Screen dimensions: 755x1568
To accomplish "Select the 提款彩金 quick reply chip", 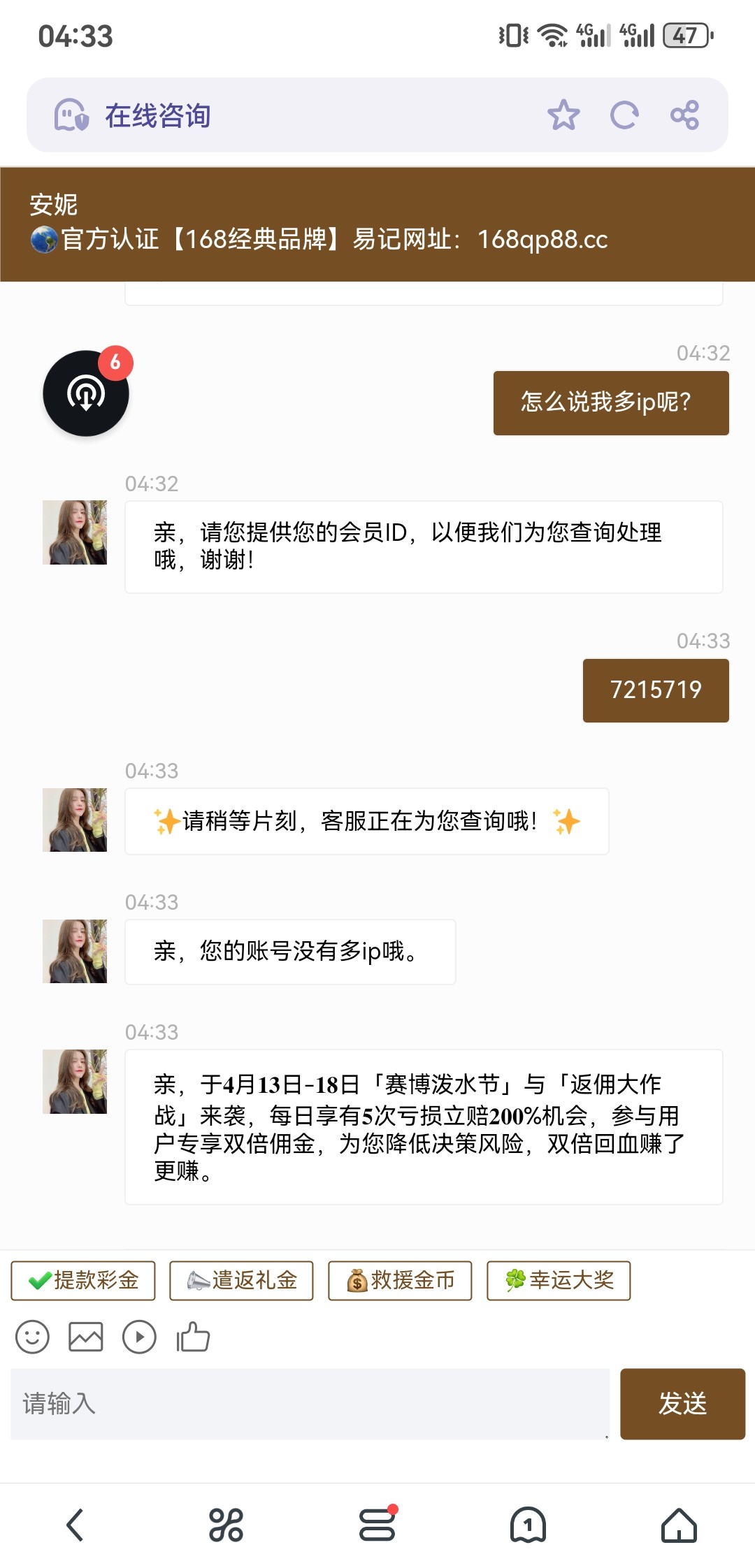I will pyautogui.click(x=83, y=1281).
